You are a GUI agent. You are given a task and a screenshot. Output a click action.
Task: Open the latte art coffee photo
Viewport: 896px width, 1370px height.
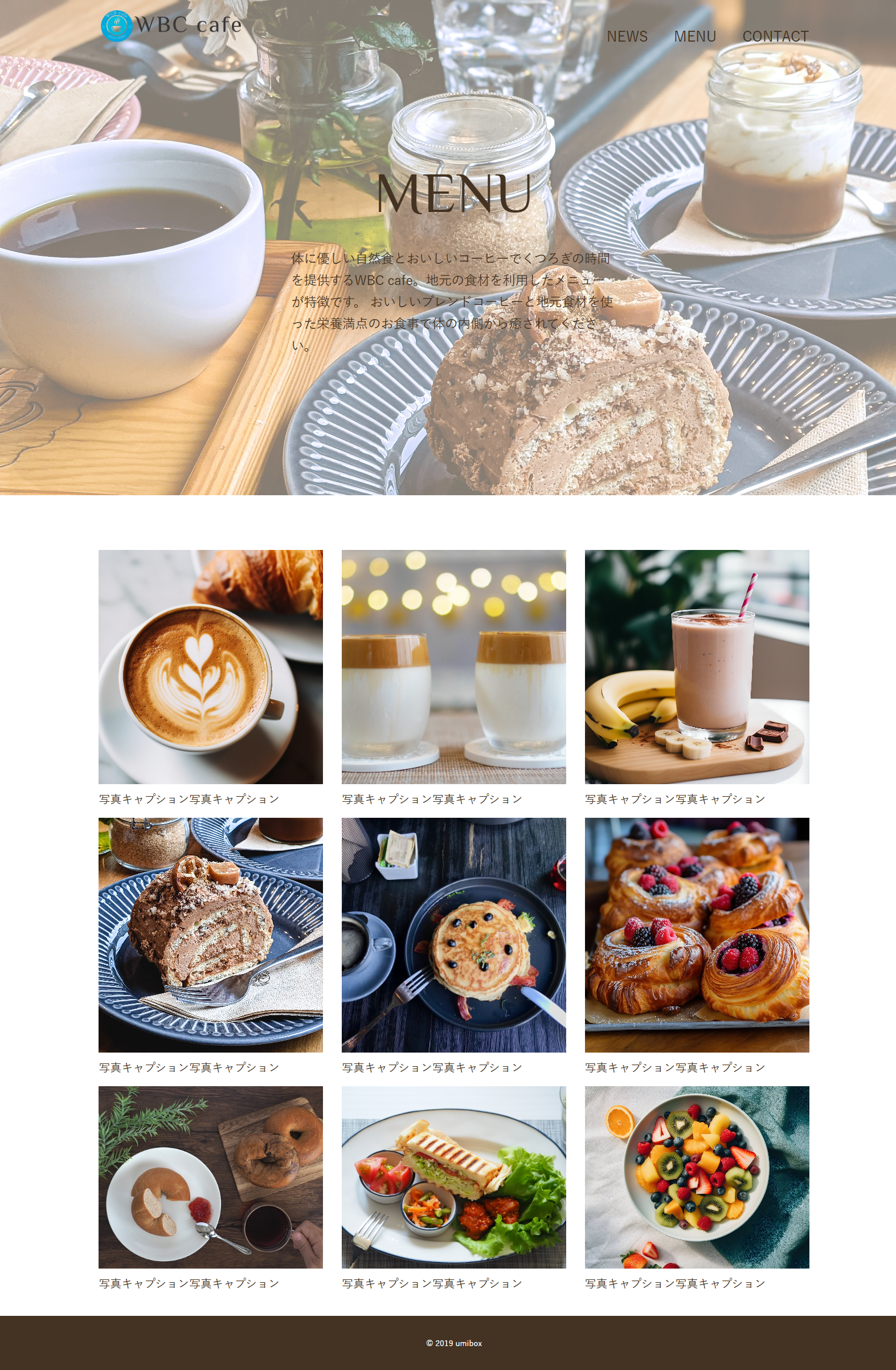point(210,667)
